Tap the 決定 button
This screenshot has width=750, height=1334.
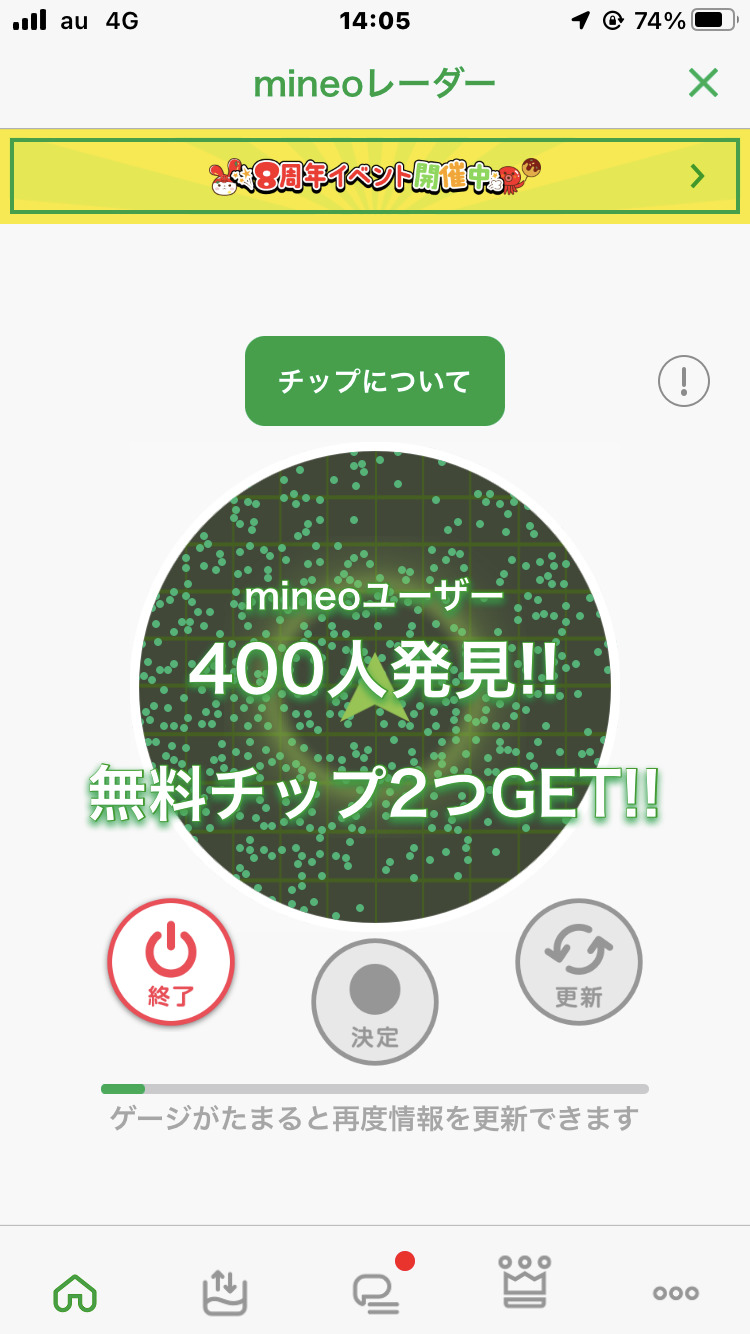(375, 1002)
